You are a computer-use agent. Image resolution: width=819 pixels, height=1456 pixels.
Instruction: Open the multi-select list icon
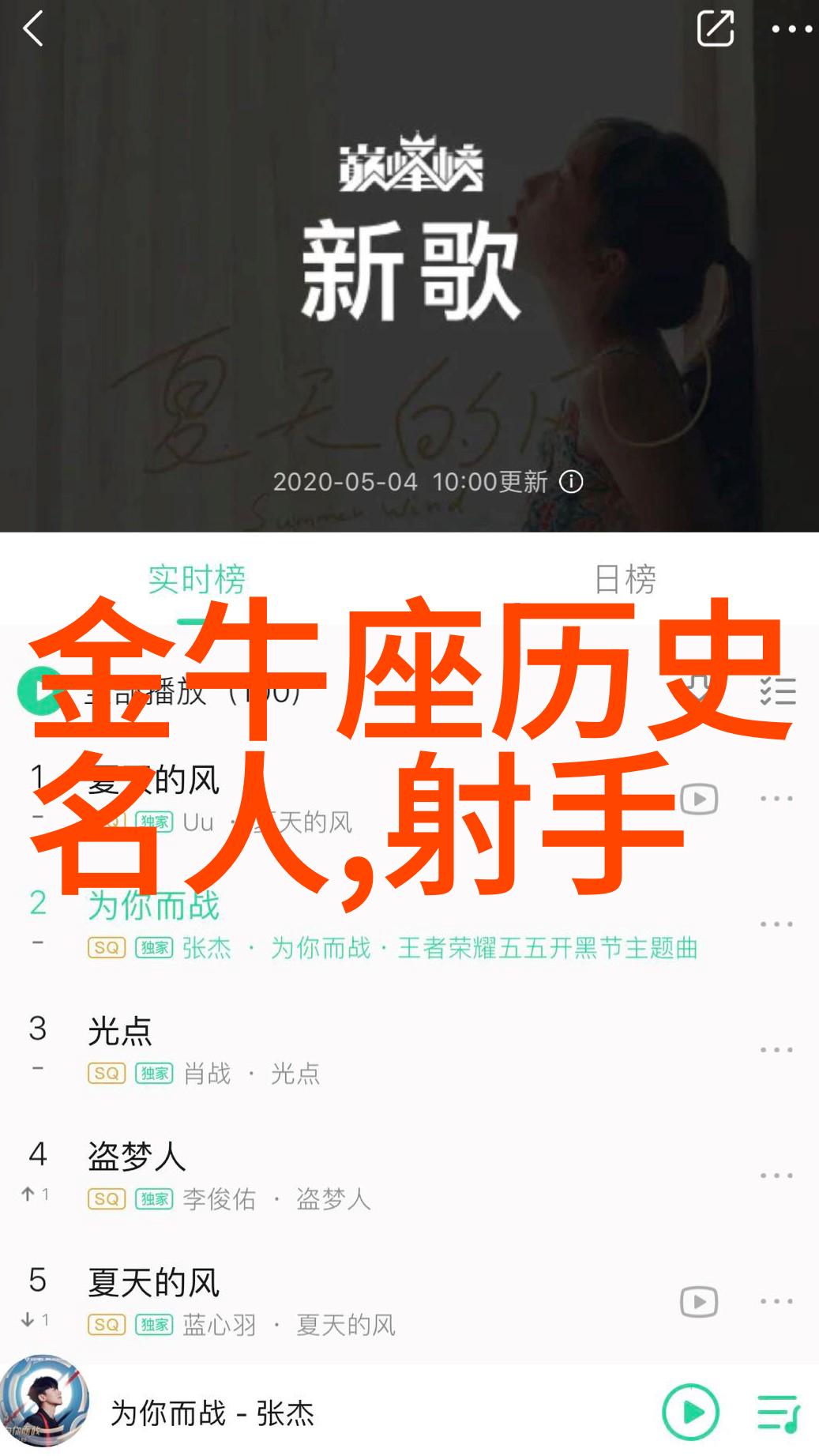(777, 691)
